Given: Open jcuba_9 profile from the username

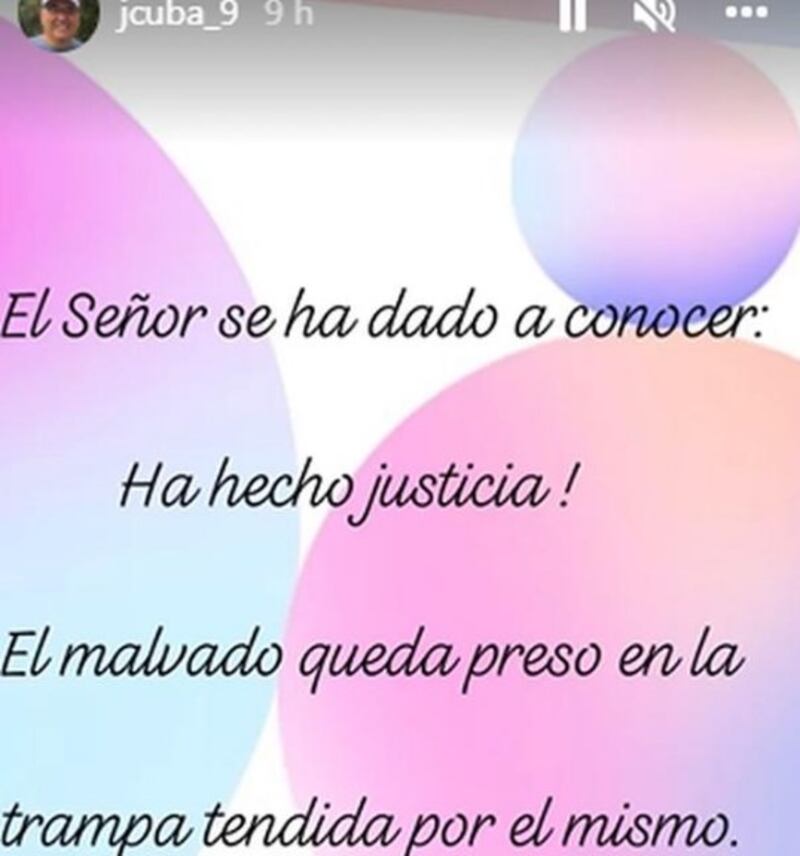Looking at the screenshot, I should 176,16.
